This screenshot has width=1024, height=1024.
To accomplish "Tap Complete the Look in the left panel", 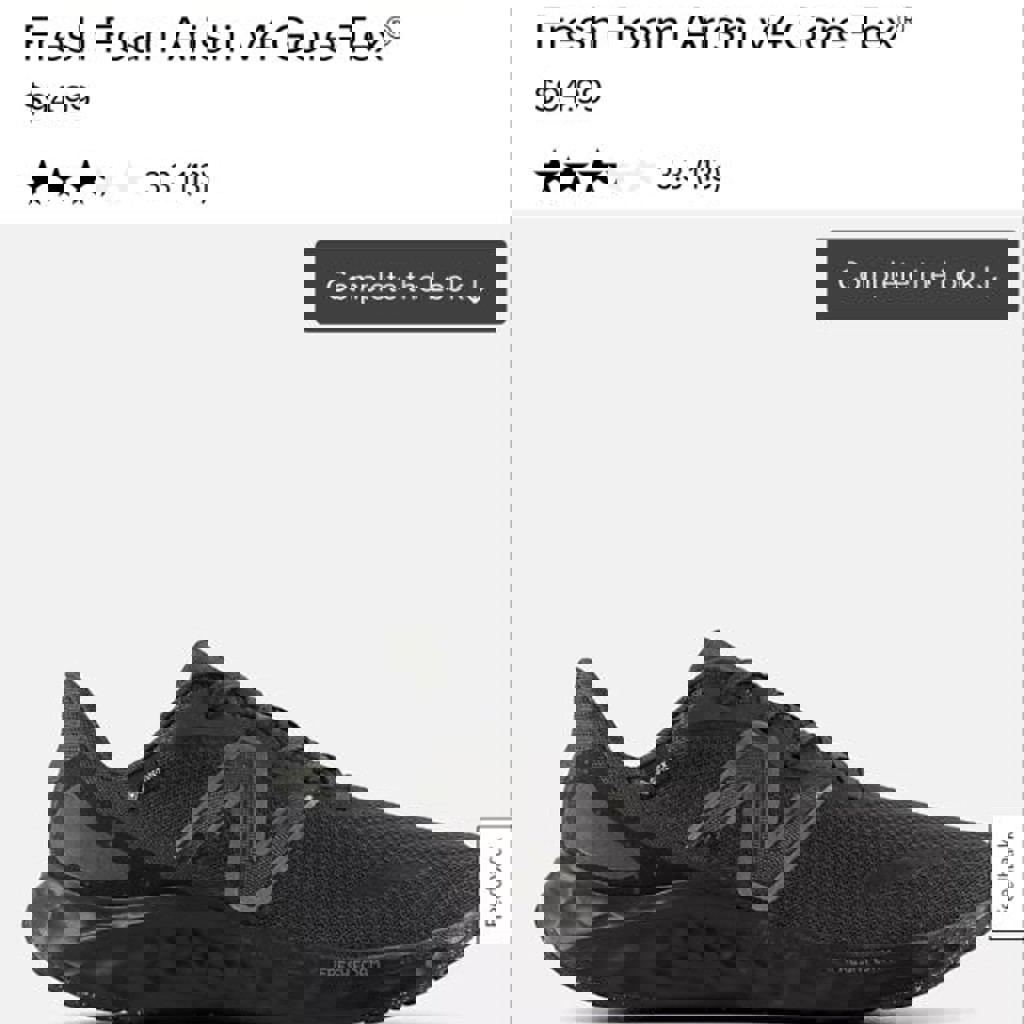I will (x=410, y=285).
